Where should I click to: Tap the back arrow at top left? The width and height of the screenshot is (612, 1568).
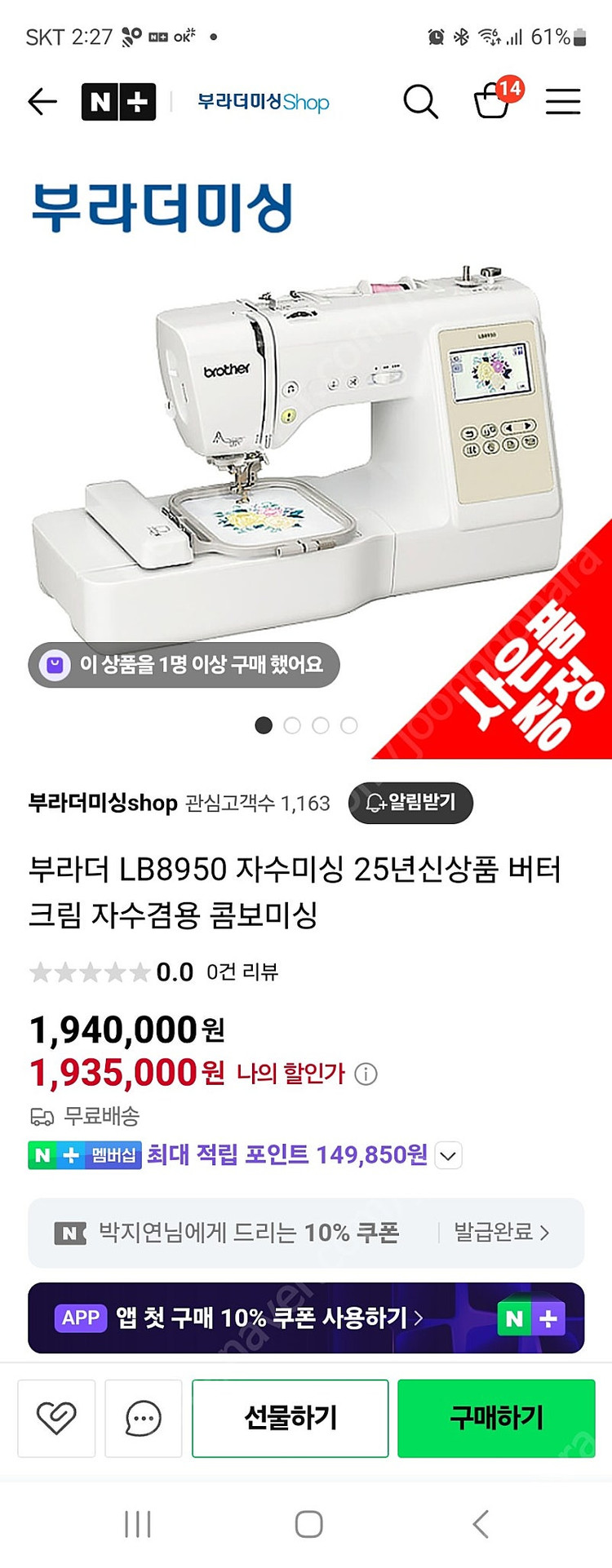click(x=42, y=102)
